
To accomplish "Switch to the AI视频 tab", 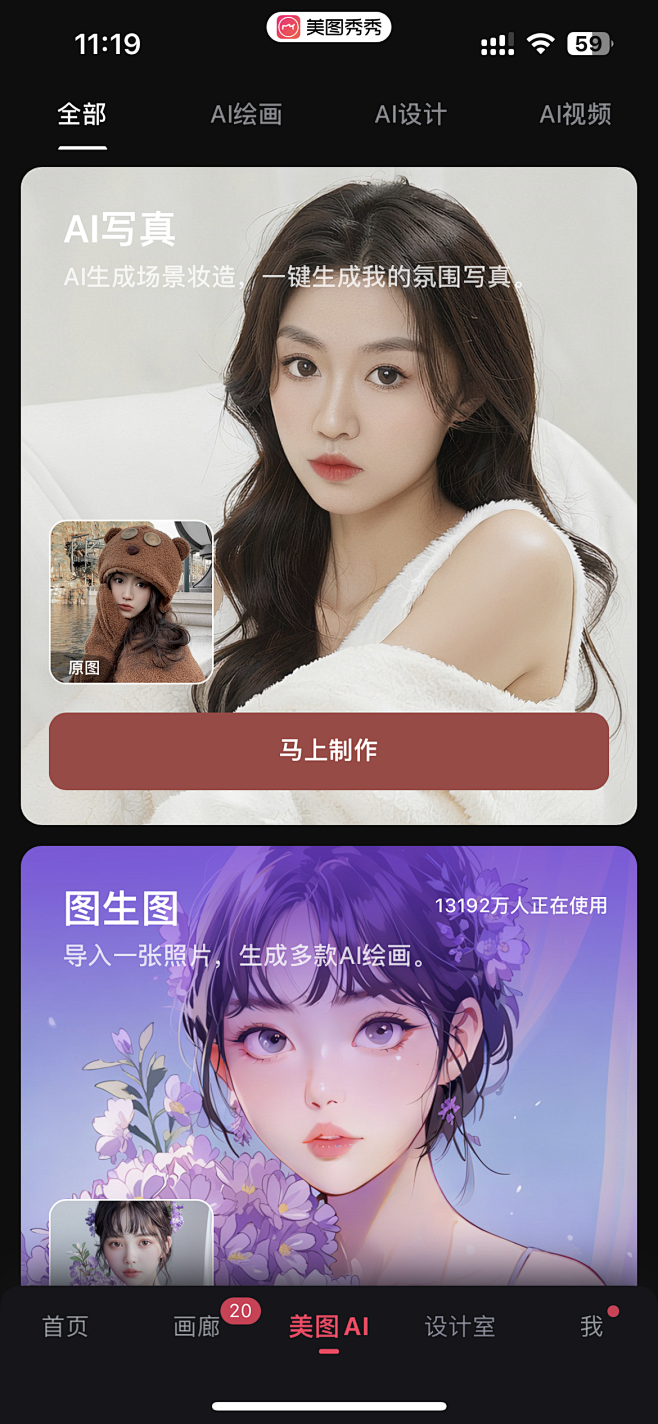I will 575,115.
